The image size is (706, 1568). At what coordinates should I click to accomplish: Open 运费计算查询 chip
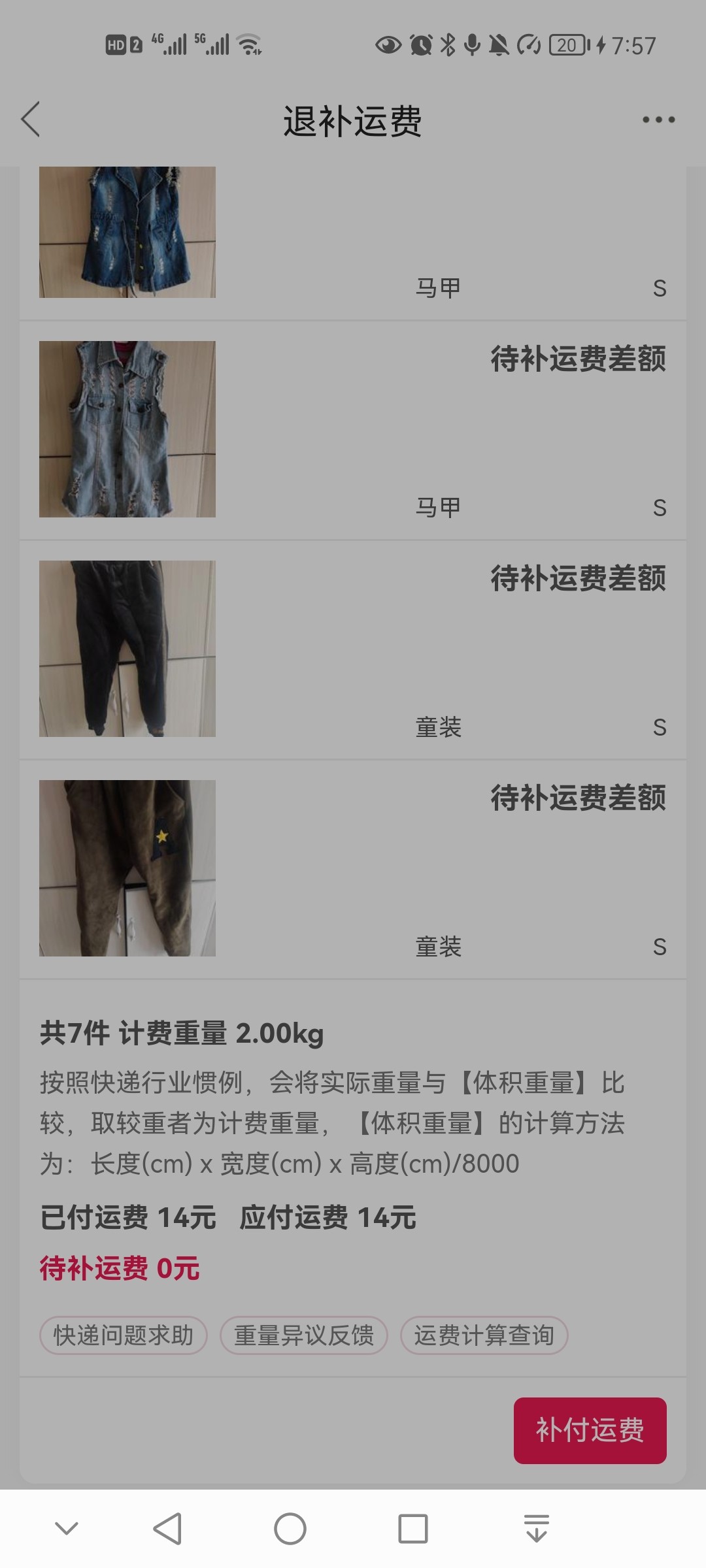(x=484, y=1335)
